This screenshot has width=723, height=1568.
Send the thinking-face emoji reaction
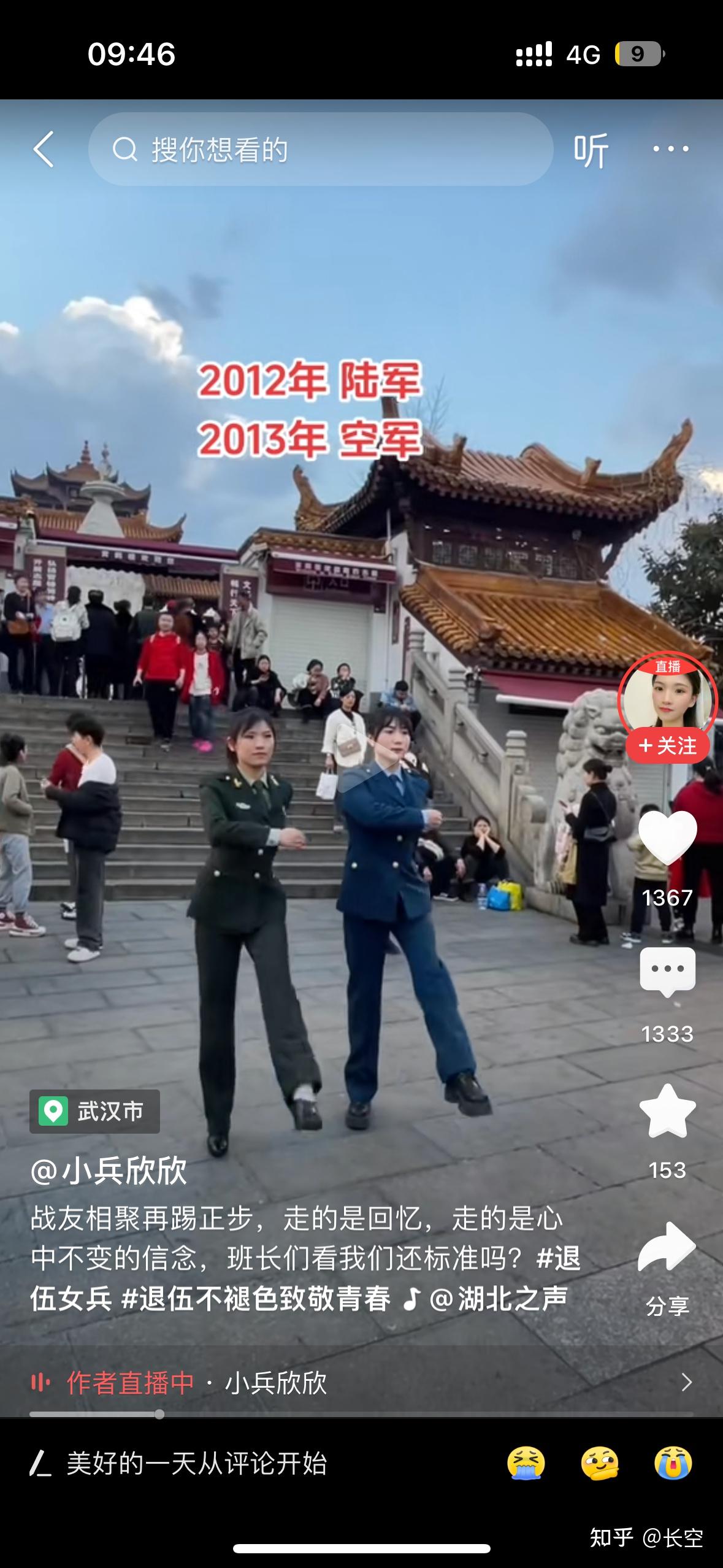[x=600, y=1463]
